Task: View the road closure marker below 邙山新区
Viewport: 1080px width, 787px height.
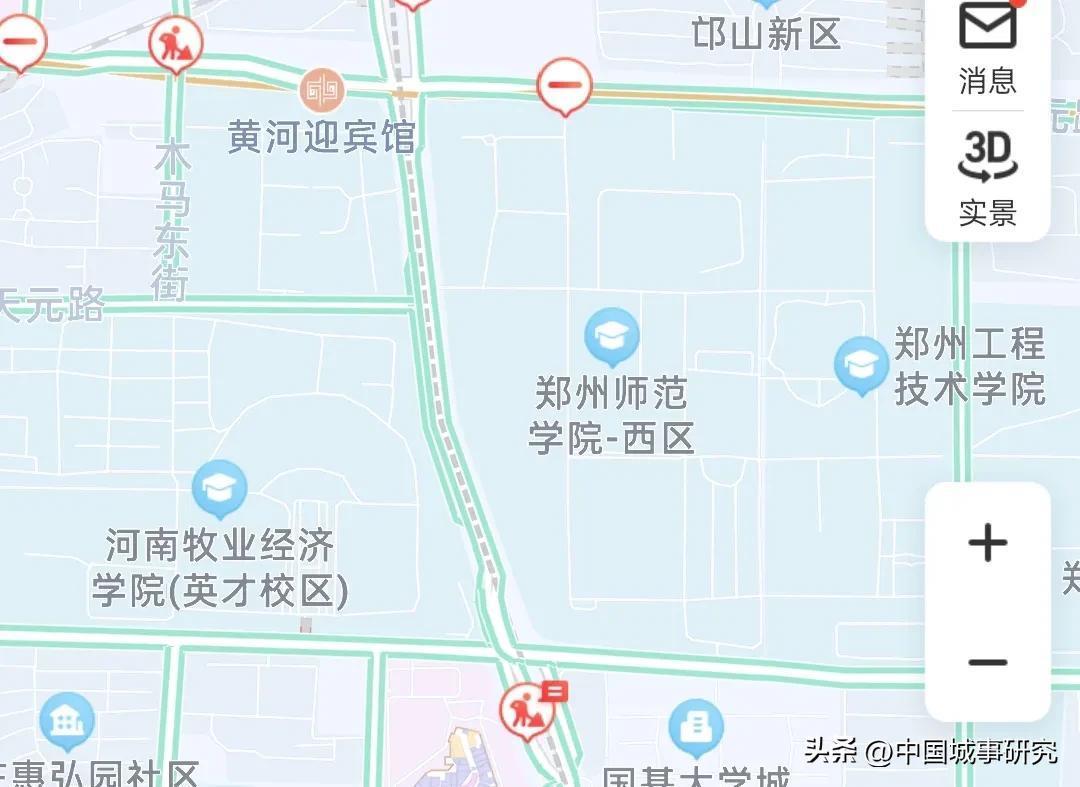Action: [564, 84]
